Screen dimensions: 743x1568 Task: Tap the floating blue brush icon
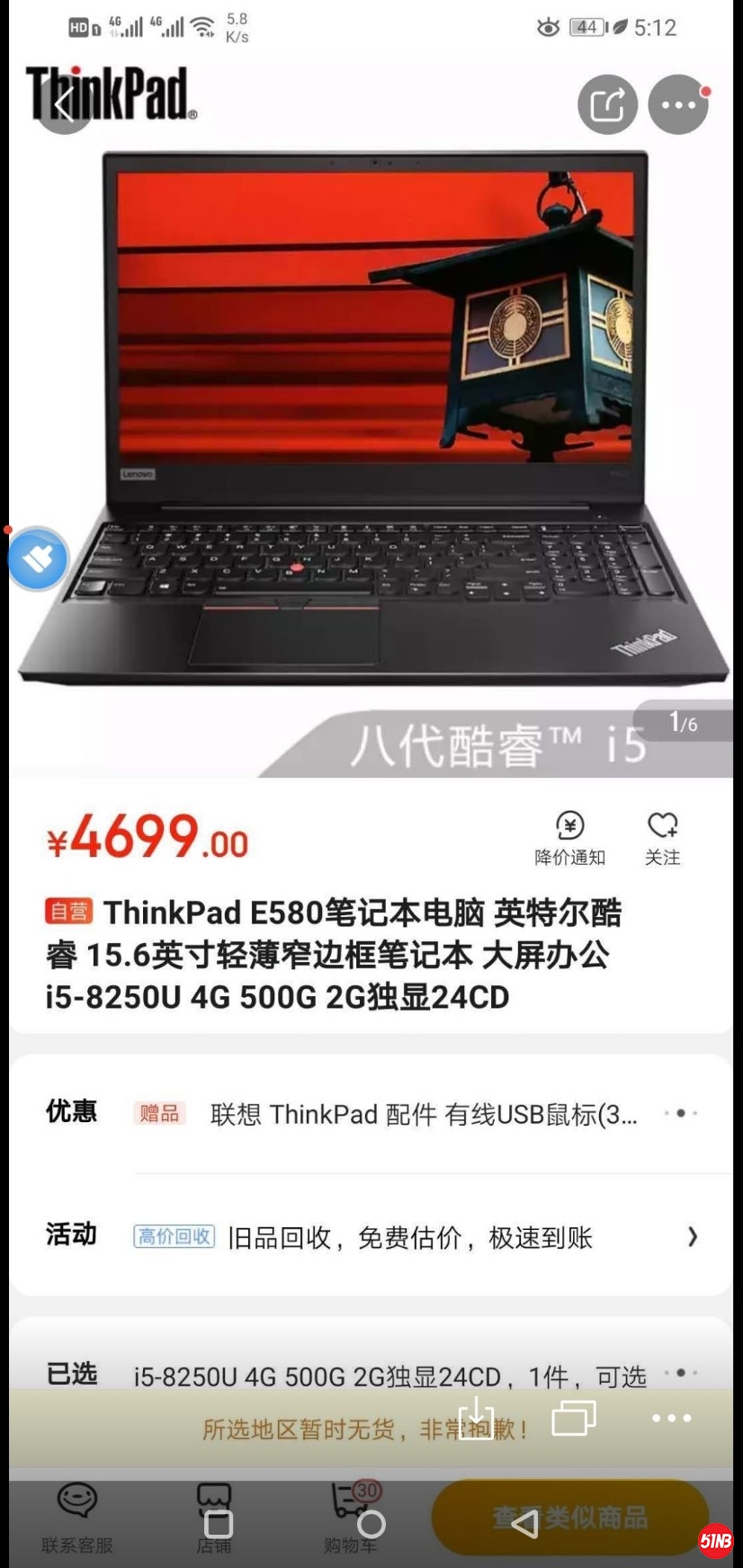(x=38, y=559)
